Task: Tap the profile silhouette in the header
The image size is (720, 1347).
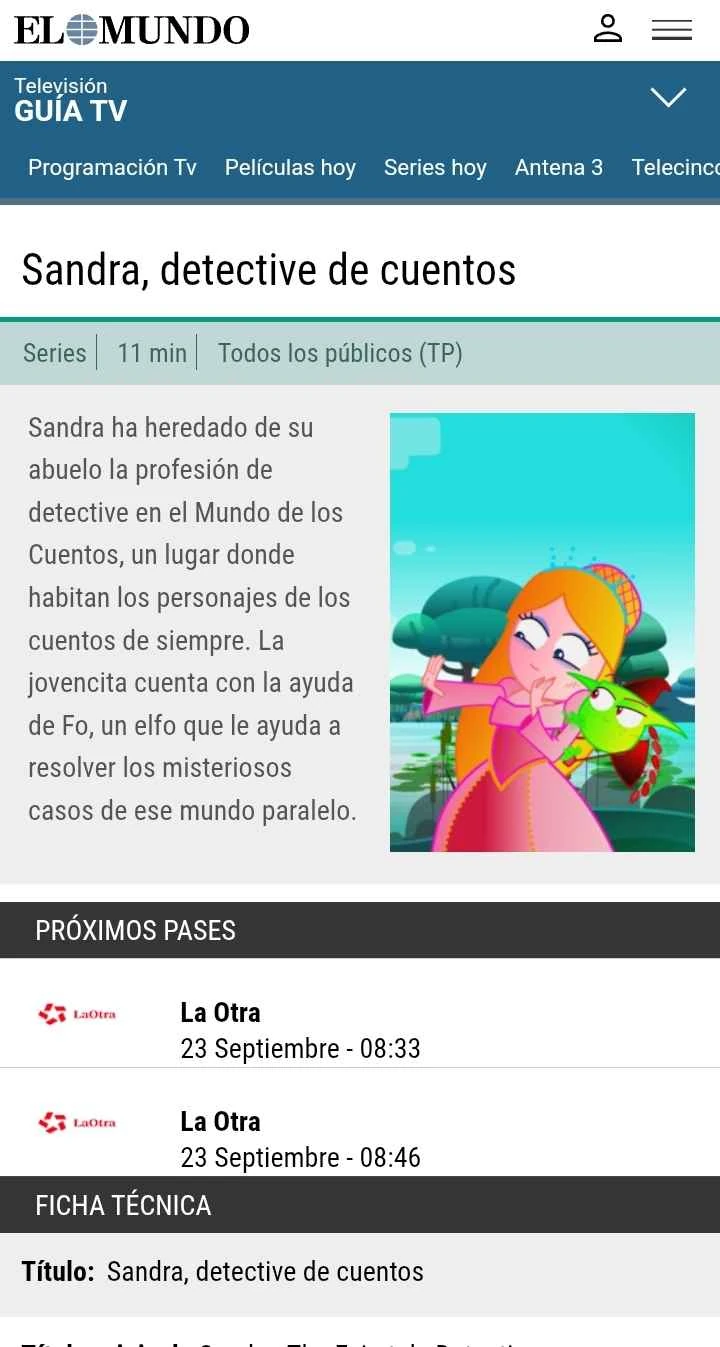Action: 607,29
